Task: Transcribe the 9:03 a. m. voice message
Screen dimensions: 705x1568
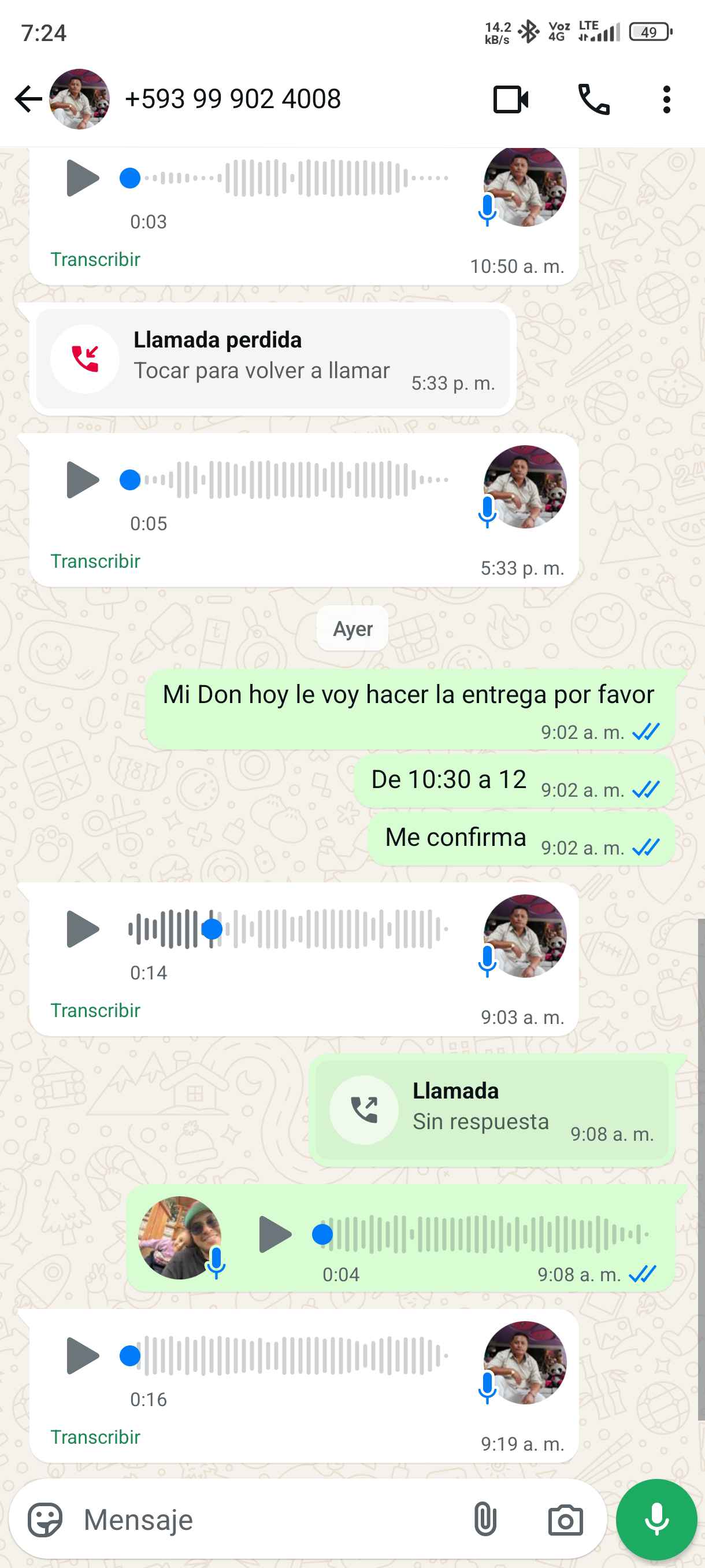Action: pyautogui.click(x=95, y=1010)
